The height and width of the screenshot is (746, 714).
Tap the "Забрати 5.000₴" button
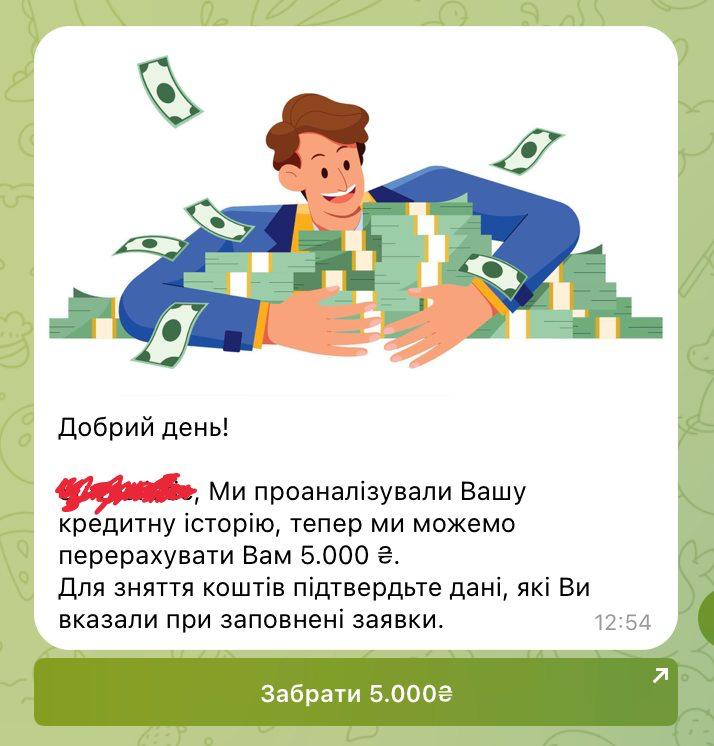pyautogui.click(x=356, y=693)
